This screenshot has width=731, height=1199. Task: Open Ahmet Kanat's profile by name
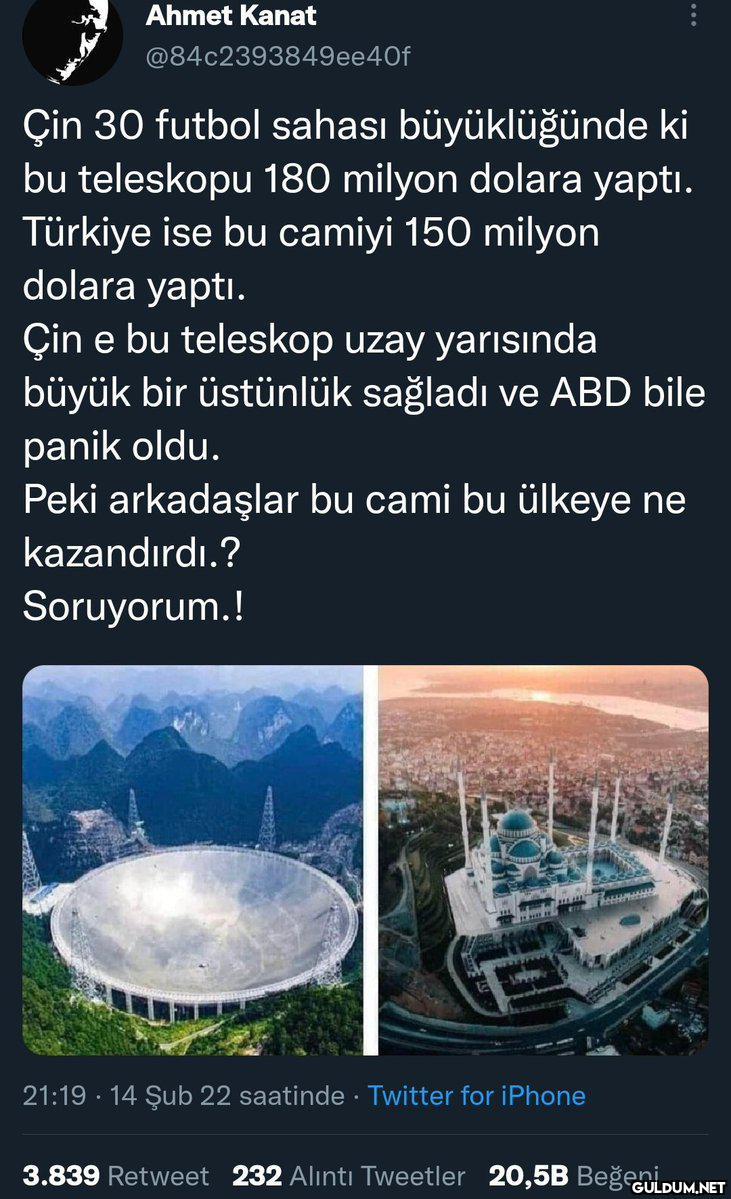tap(231, 16)
